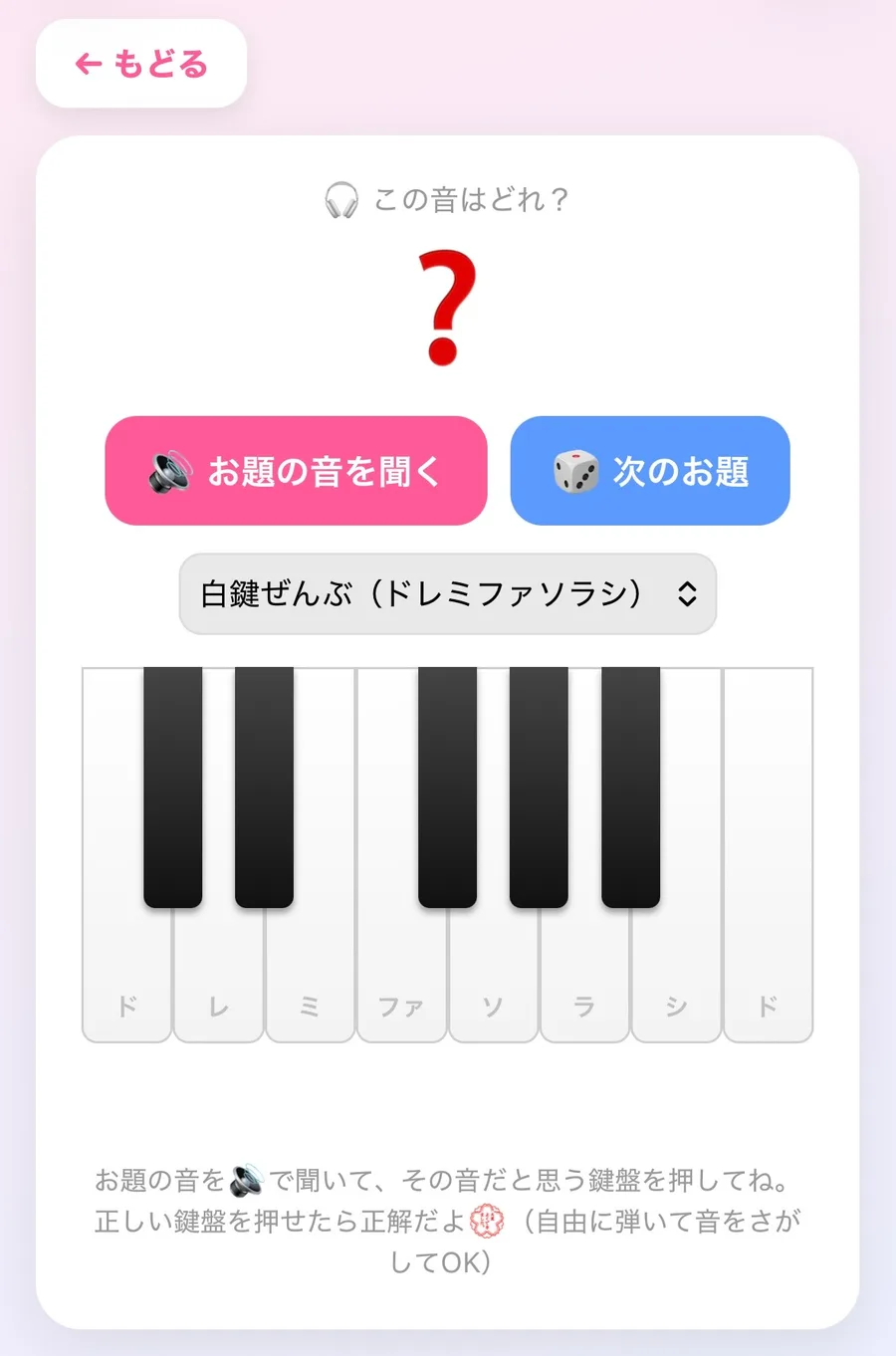Play the ソ white key
The image size is (896, 1356).
pyautogui.click(x=494, y=976)
